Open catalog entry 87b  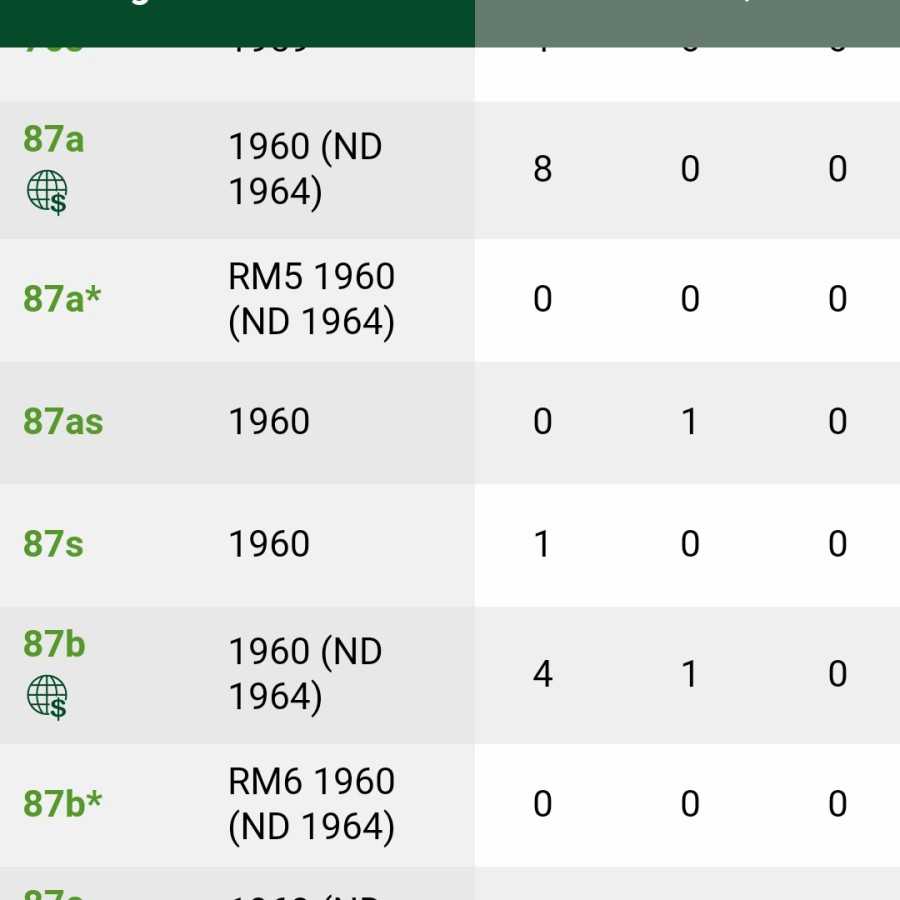click(x=54, y=645)
